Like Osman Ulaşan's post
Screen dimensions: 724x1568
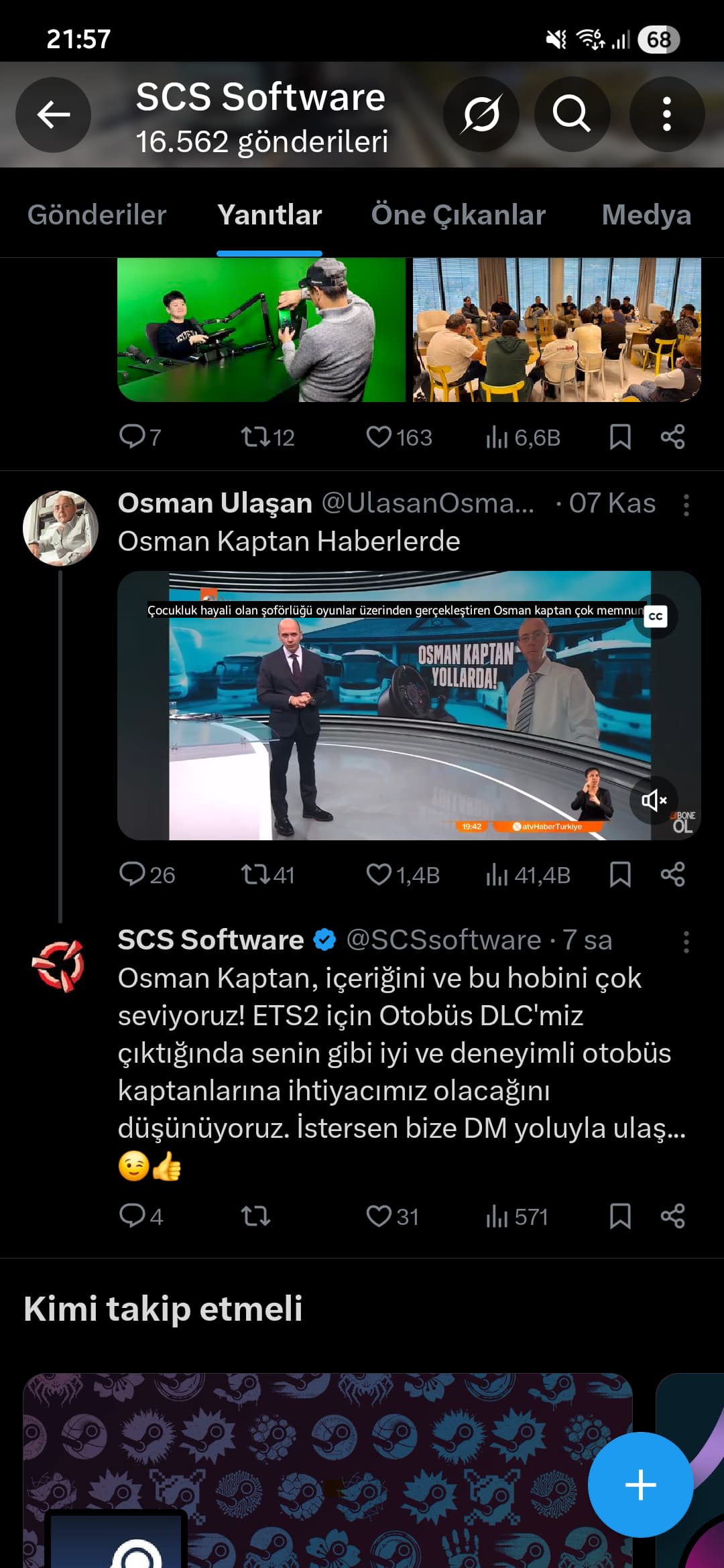coord(379,874)
